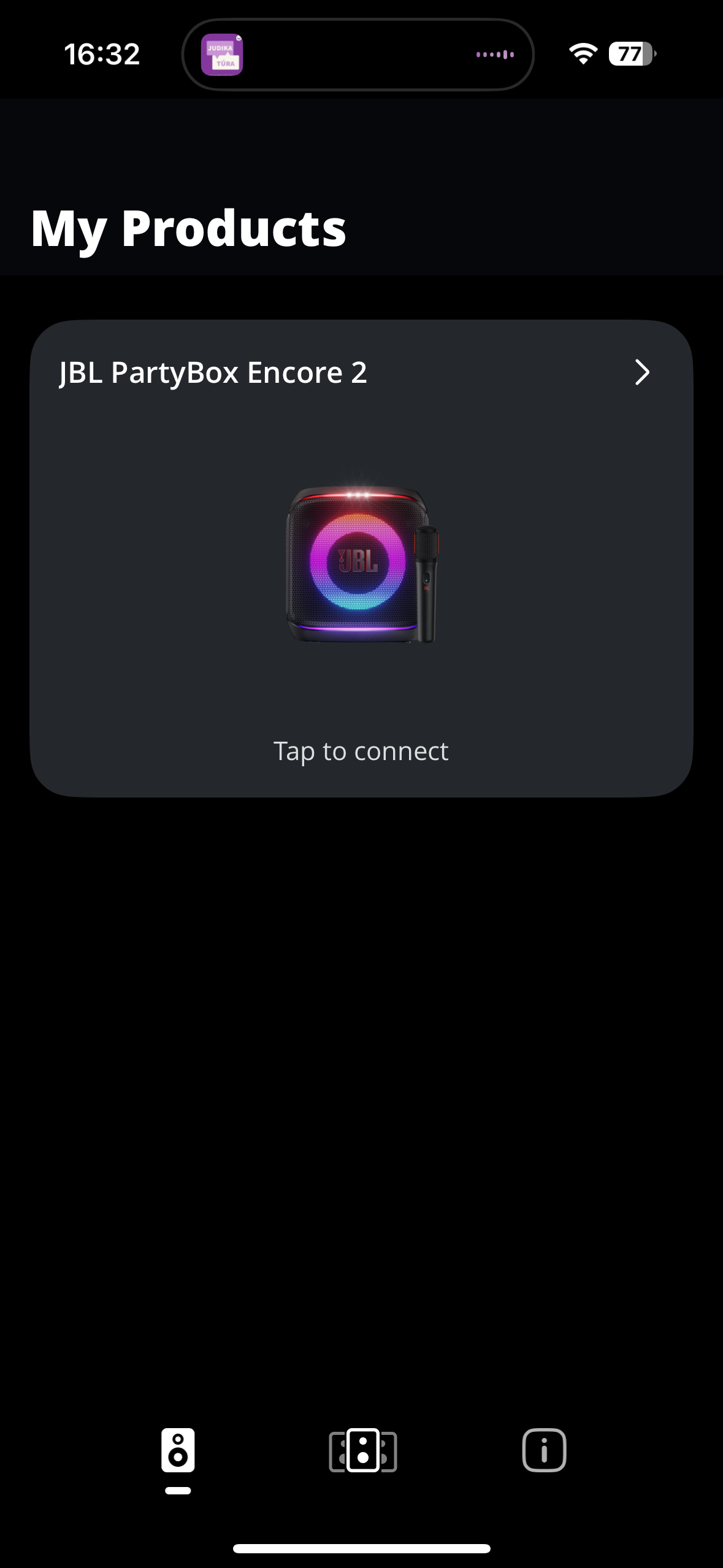Switch to the multi-speaker party tab
723x1568 pixels.
click(362, 1451)
